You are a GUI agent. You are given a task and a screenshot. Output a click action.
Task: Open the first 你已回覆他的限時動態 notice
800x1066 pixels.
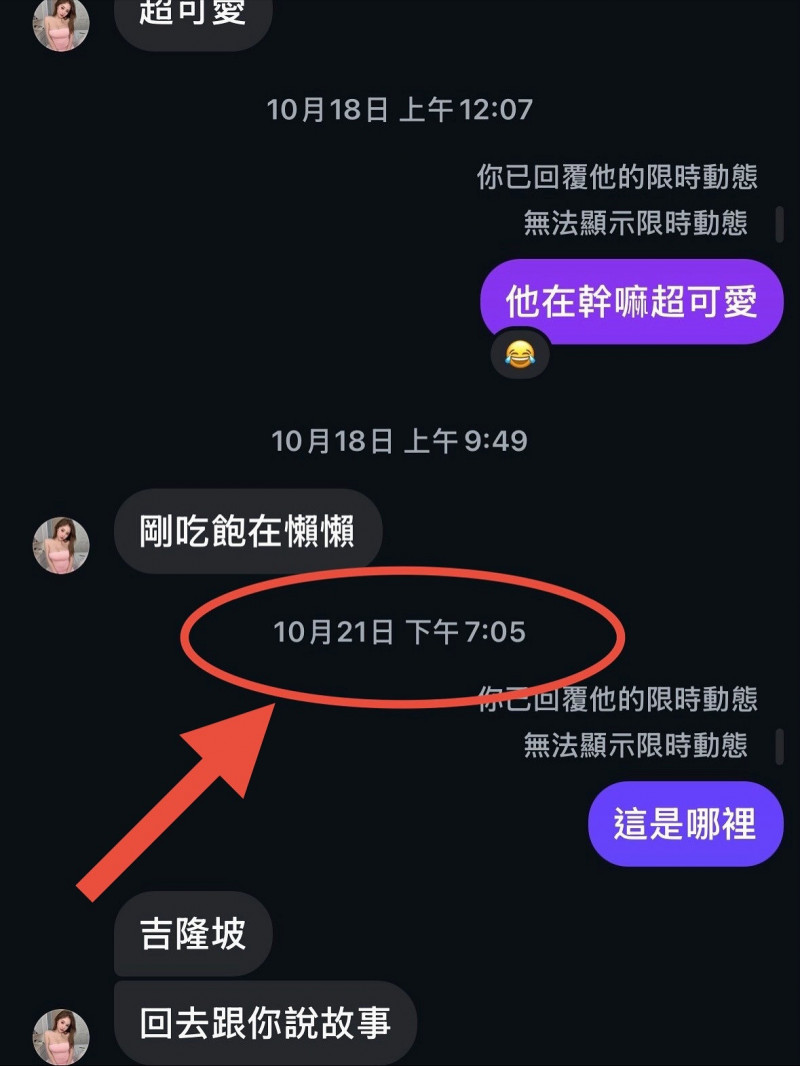point(617,176)
